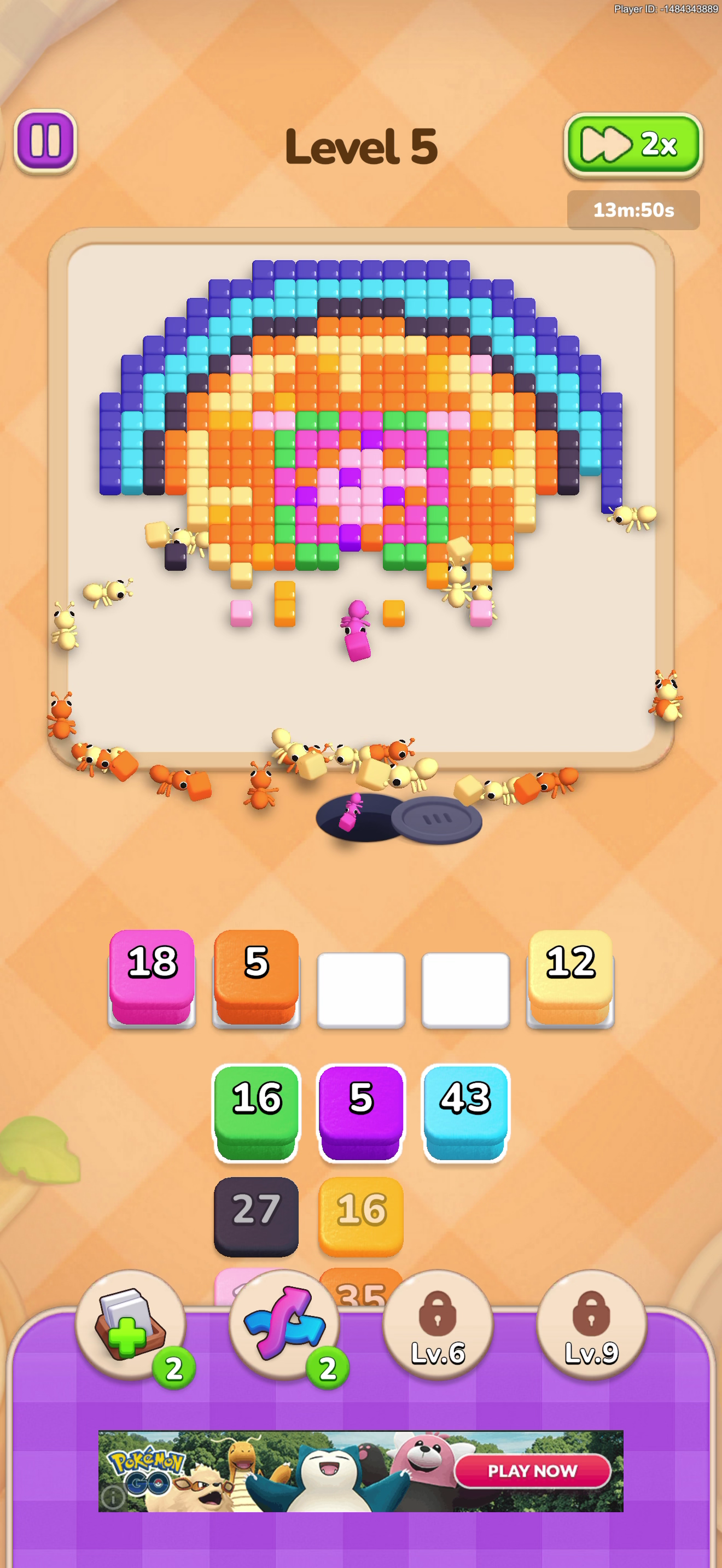This screenshot has height=1568, width=722.
Task: Activate the 2x speed button
Action: coord(633,145)
